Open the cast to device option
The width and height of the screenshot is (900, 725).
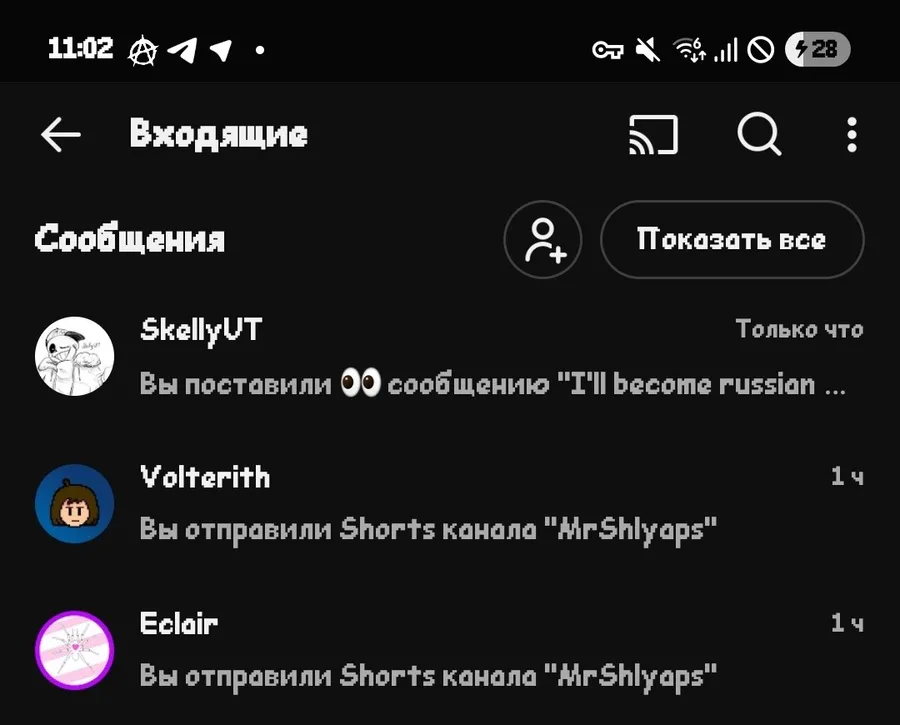[x=653, y=135]
